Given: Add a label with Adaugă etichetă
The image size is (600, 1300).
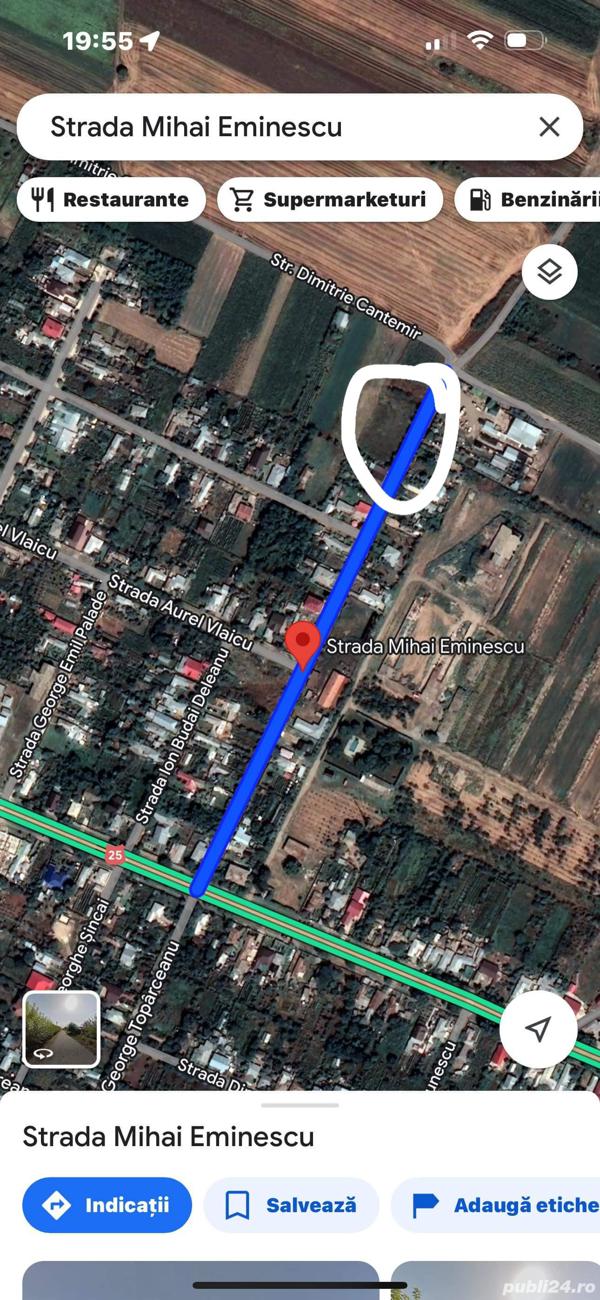Looking at the screenshot, I should coord(500,1205).
